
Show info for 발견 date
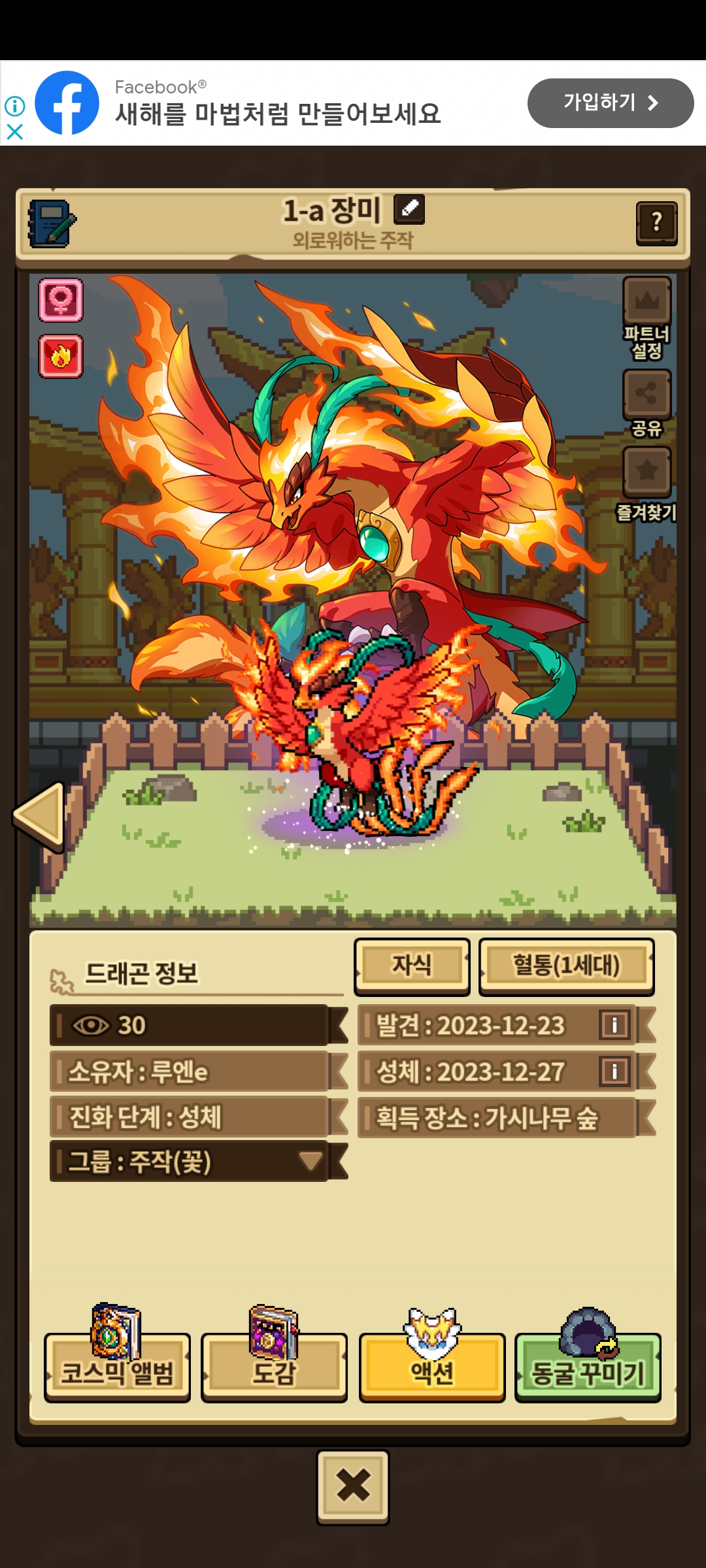click(x=614, y=1025)
